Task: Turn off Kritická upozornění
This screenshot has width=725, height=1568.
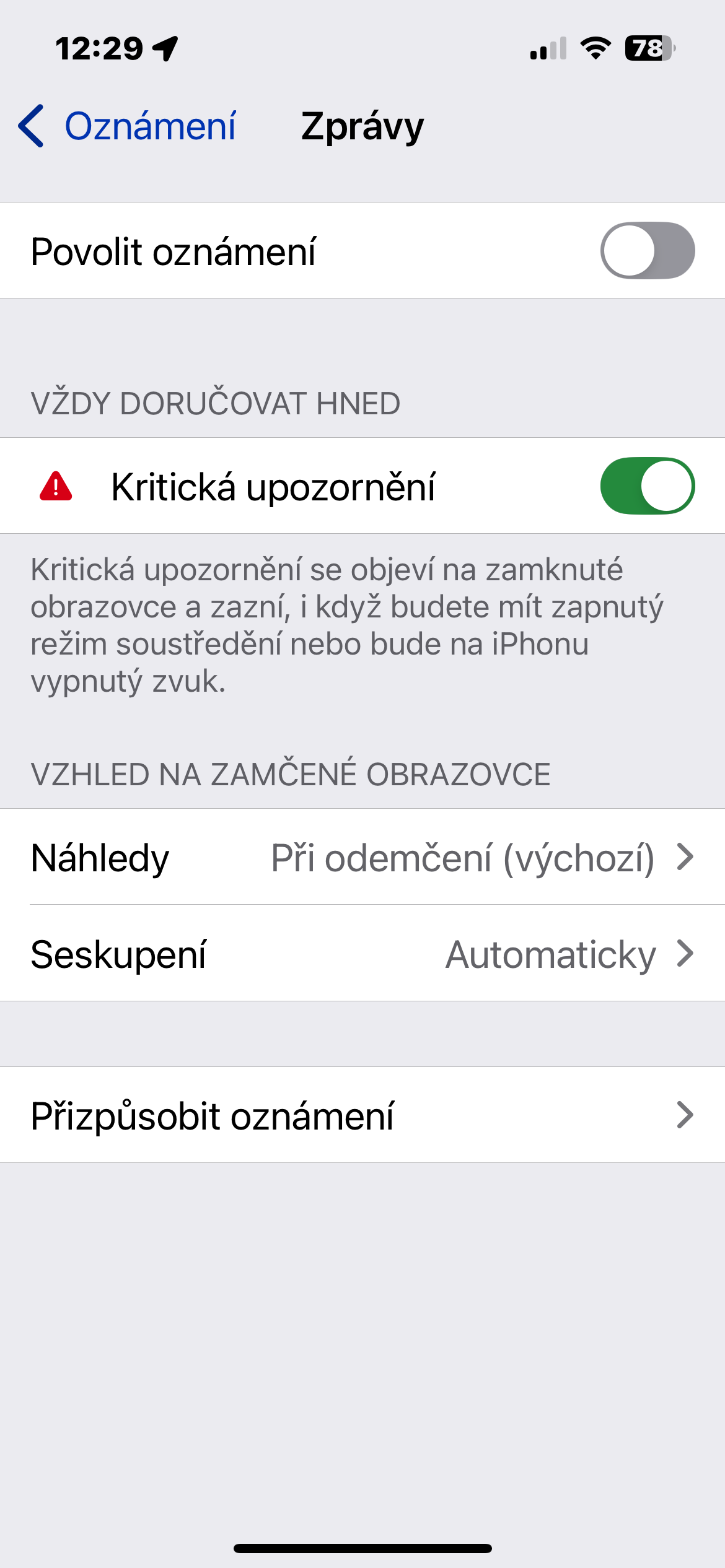Action: coord(647,486)
